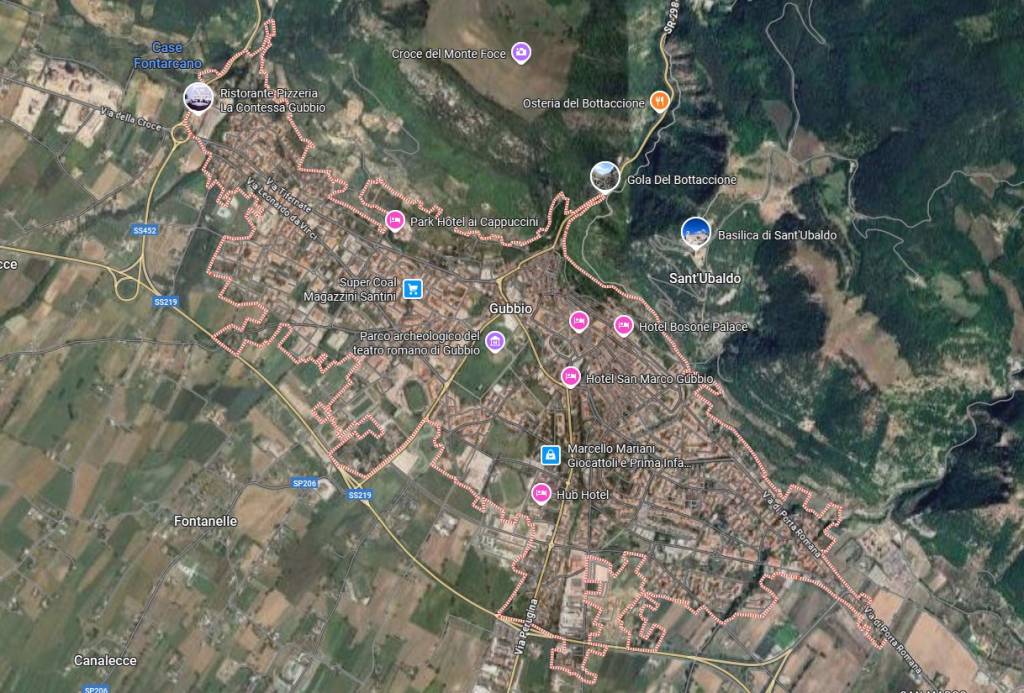Screen dimensions: 1024x693
Task: Tap the Parco archeologico del teatro romano marker
Action: (x=494, y=343)
